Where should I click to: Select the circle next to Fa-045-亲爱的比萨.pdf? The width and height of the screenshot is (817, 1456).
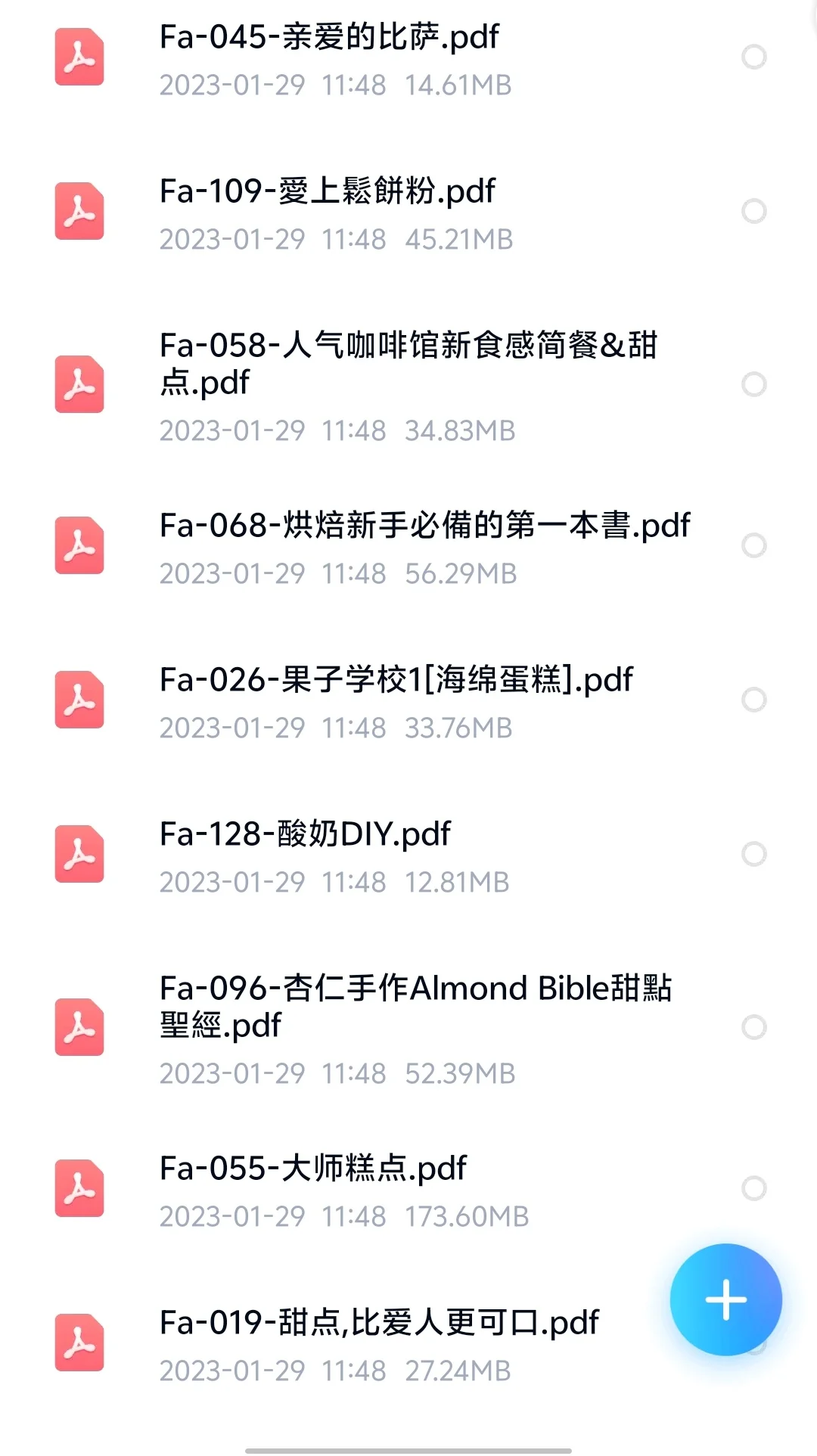[x=754, y=57]
